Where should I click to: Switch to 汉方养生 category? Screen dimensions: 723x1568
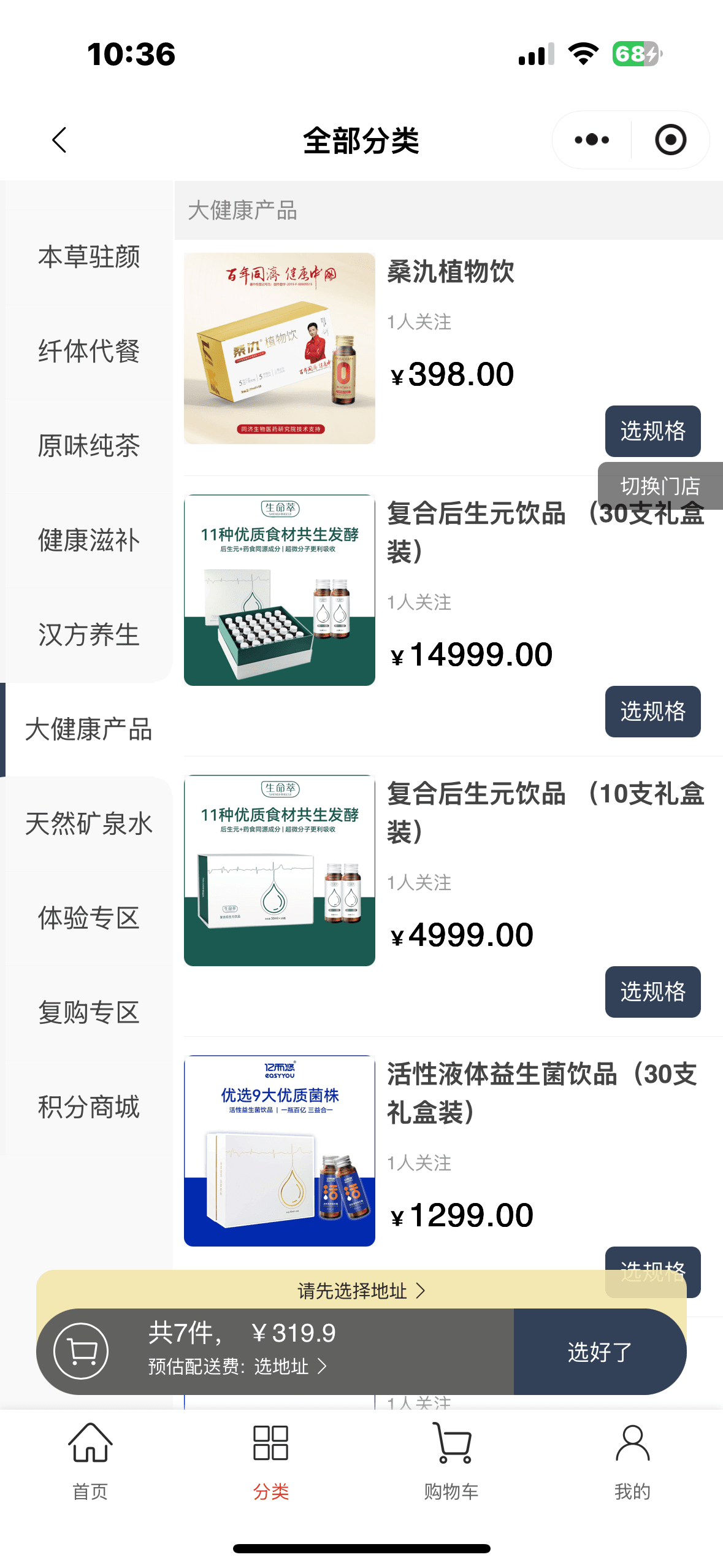tap(89, 635)
